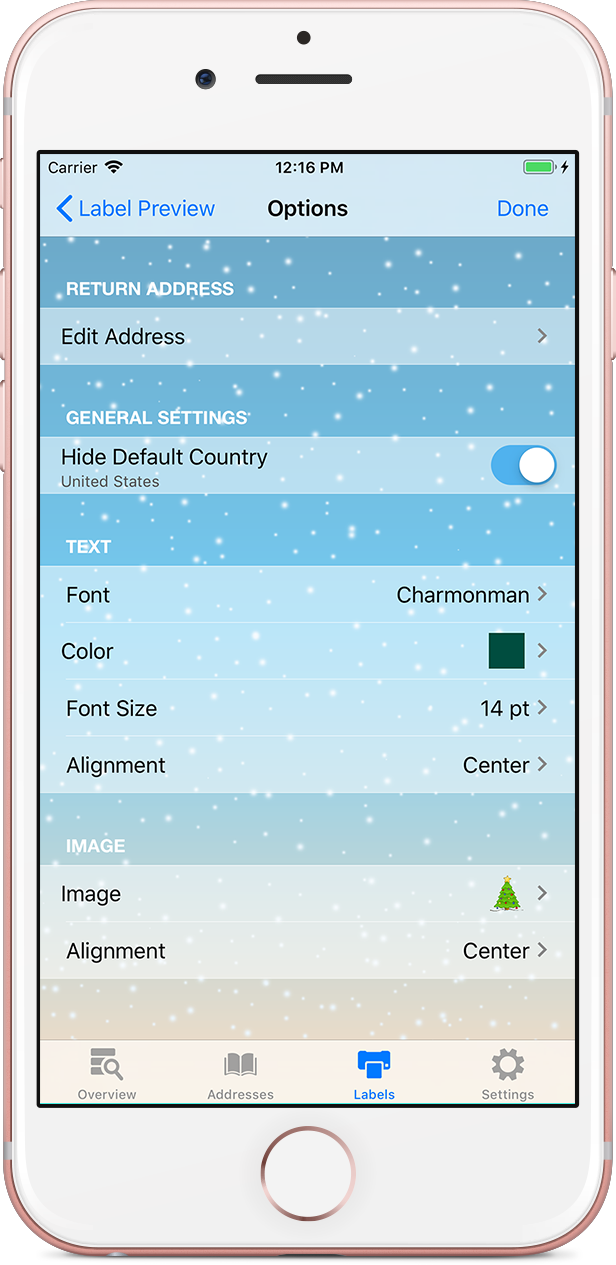616x1265 pixels.
Task: Change Font Size from 14 pt
Action: point(307,708)
